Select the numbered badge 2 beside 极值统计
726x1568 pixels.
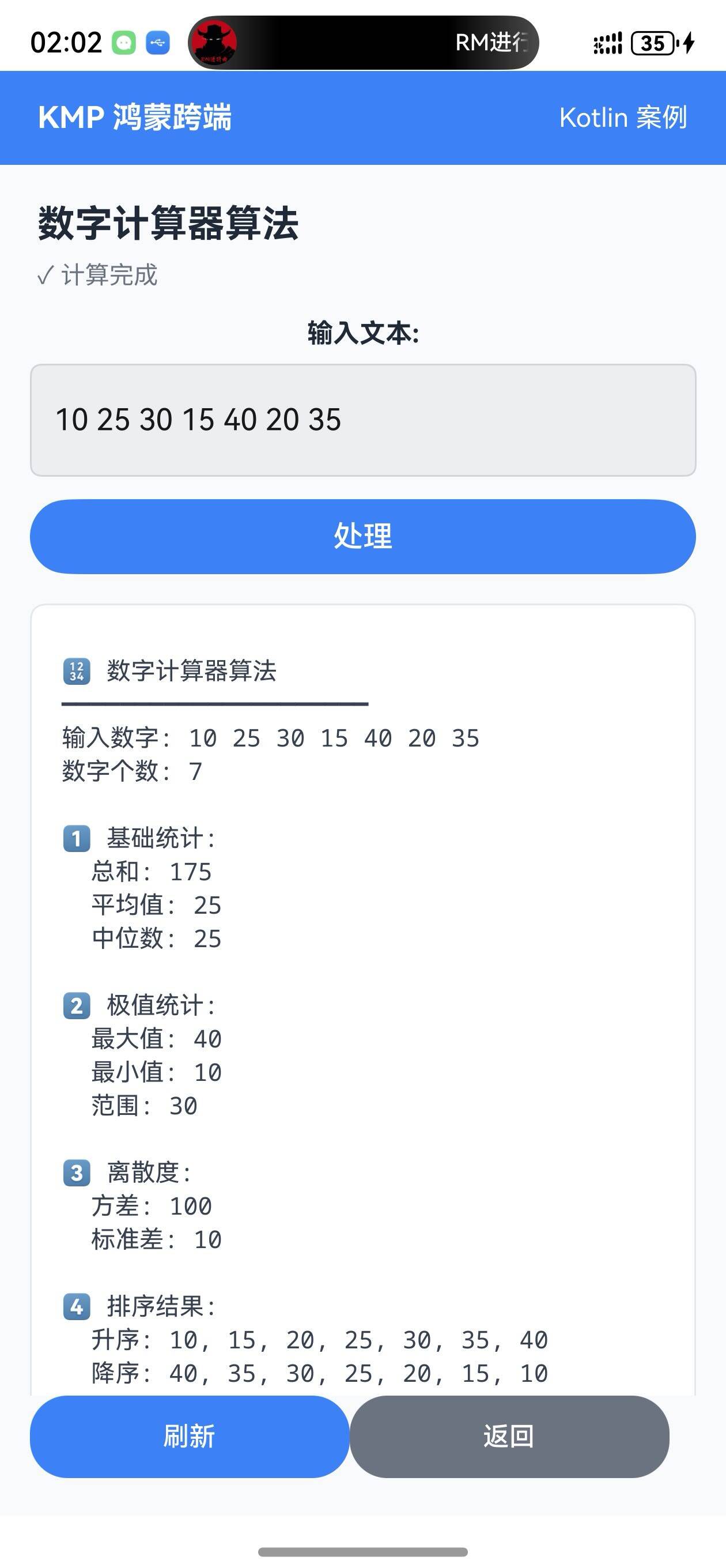[75, 1005]
